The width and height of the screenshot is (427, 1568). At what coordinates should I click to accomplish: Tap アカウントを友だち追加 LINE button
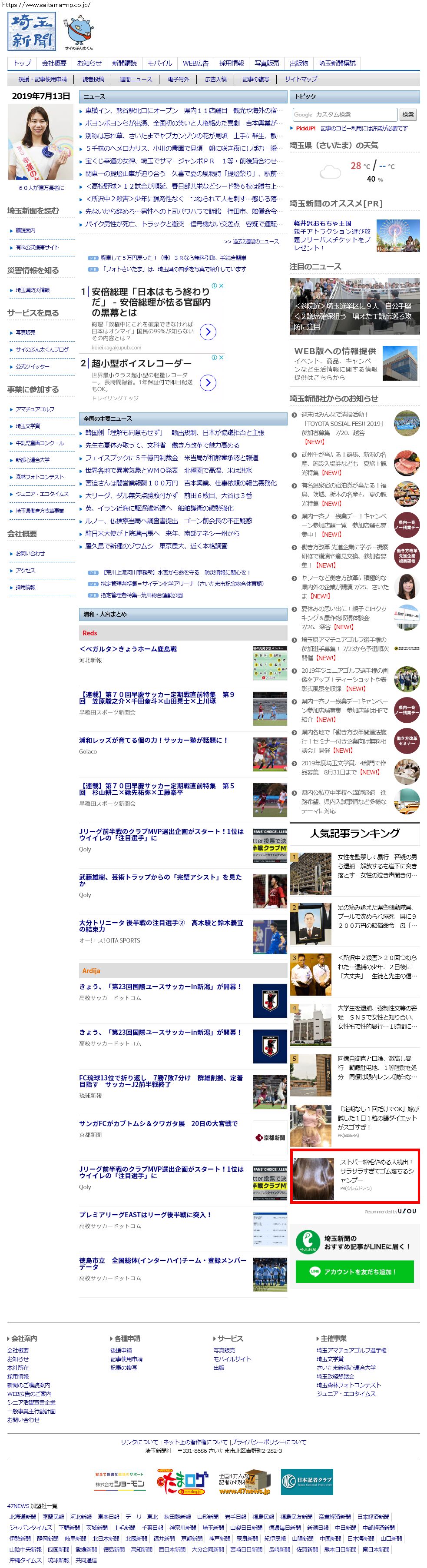point(354,1272)
